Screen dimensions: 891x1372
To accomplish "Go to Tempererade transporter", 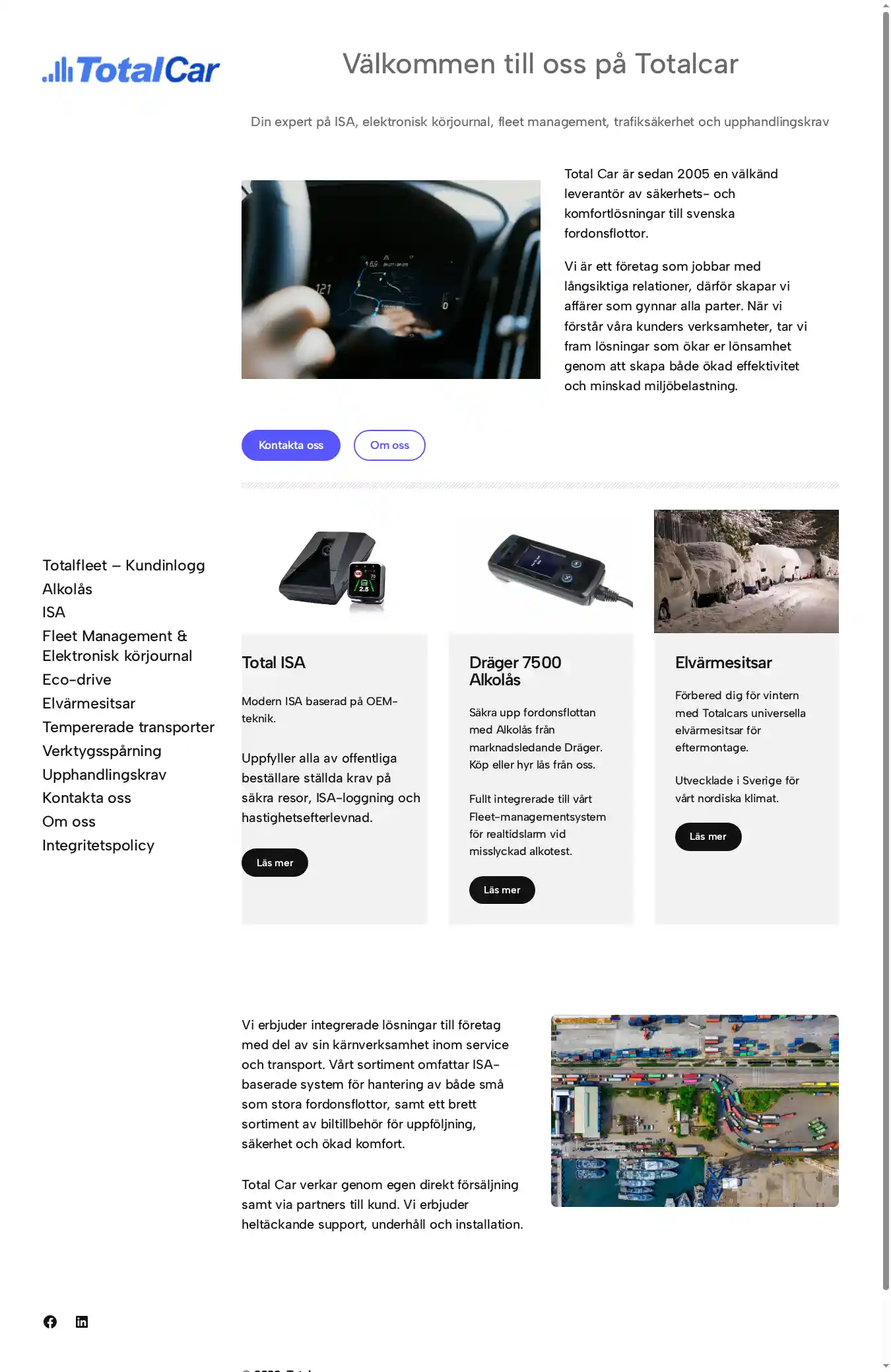I will point(128,728).
